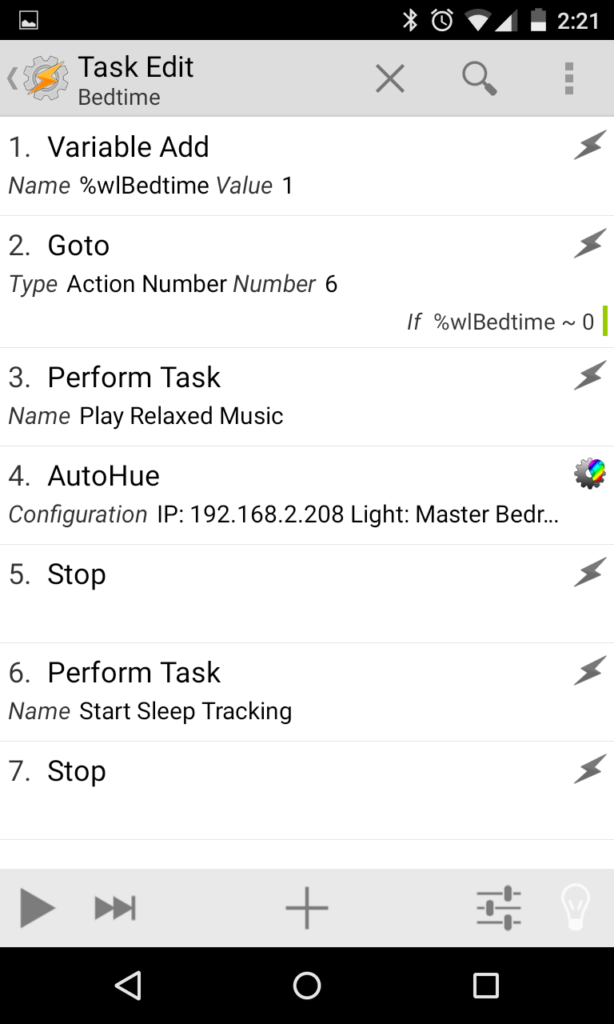614x1024 pixels.
Task: Open task properties sliders icon
Action: pos(498,908)
